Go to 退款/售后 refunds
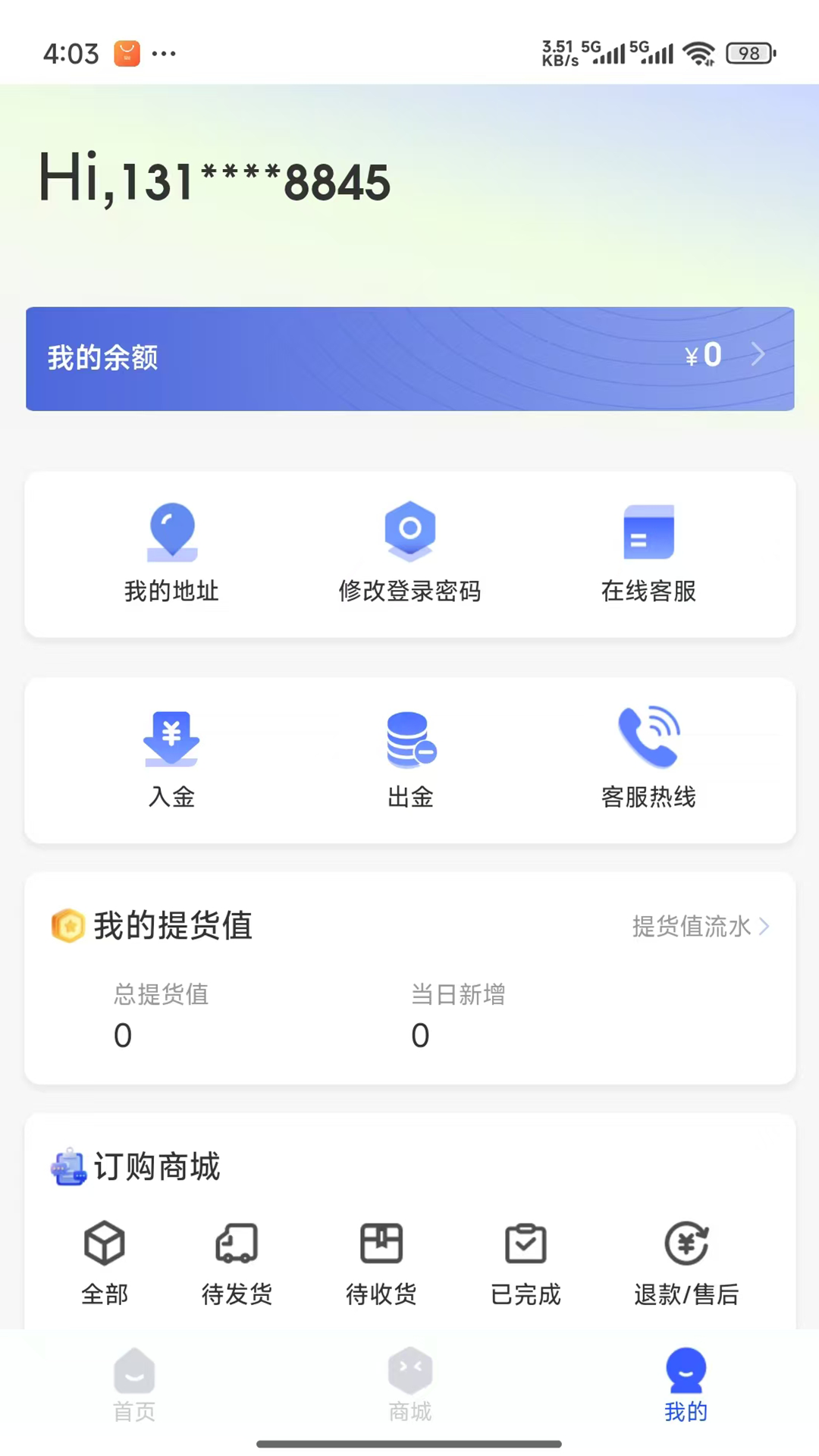 (x=686, y=1263)
